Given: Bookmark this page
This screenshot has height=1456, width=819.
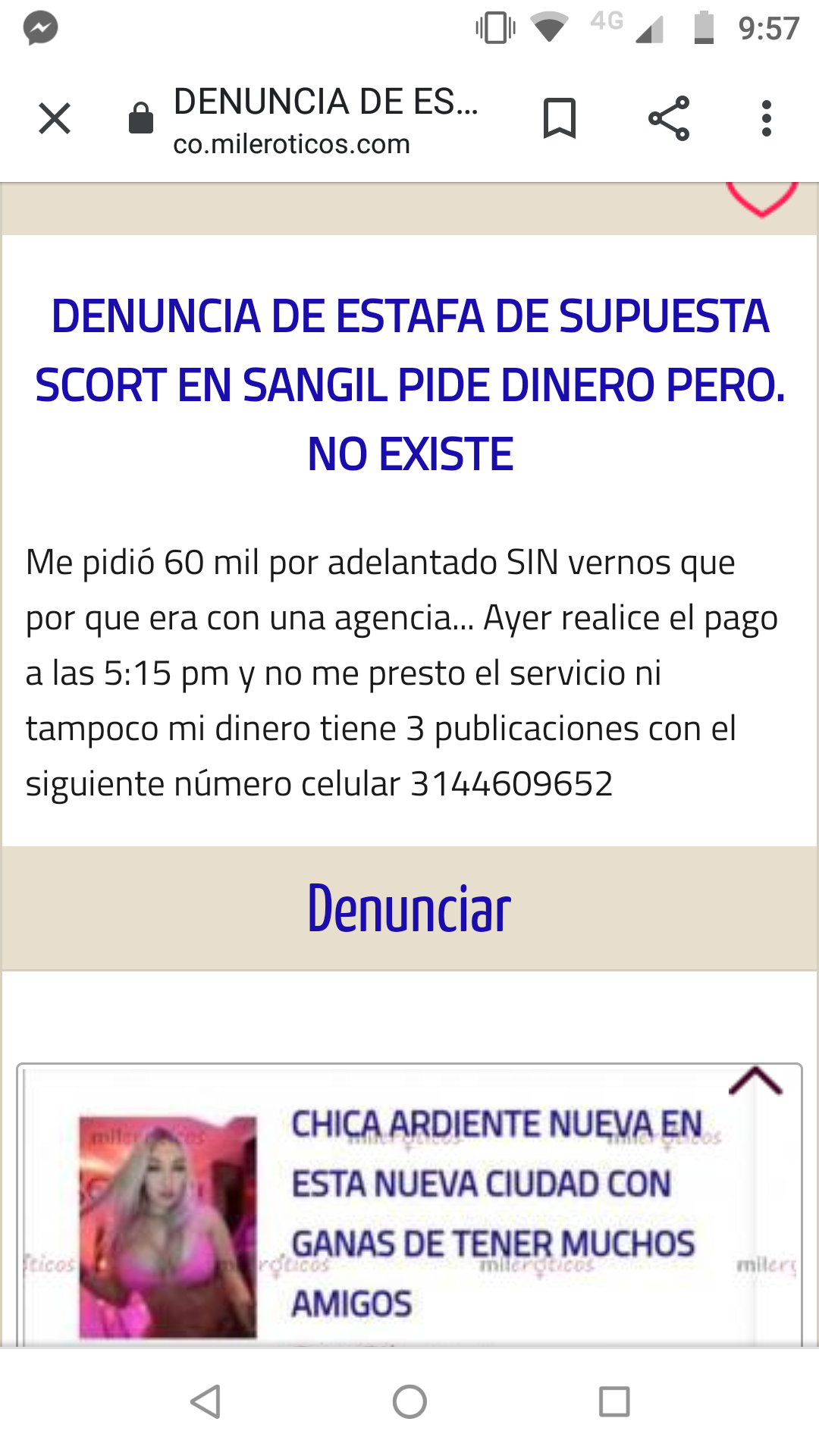Looking at the screenshot, I should coord(560,119).
